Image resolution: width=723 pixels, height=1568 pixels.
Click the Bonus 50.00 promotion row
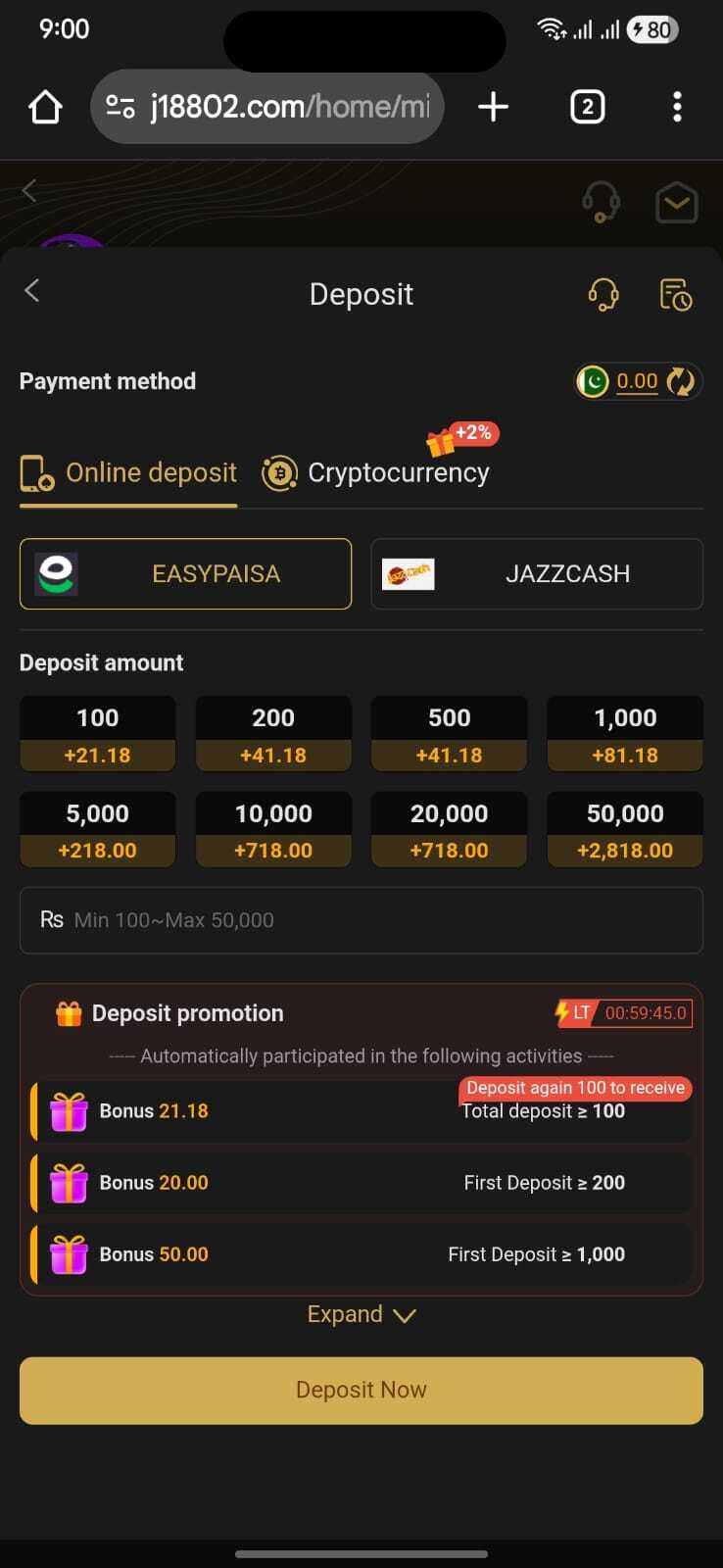coord(360,1254)
